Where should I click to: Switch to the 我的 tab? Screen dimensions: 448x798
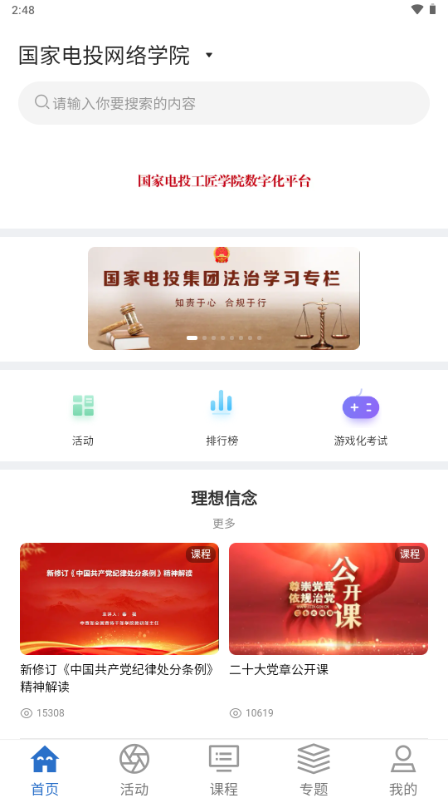[x=403, y=769]
